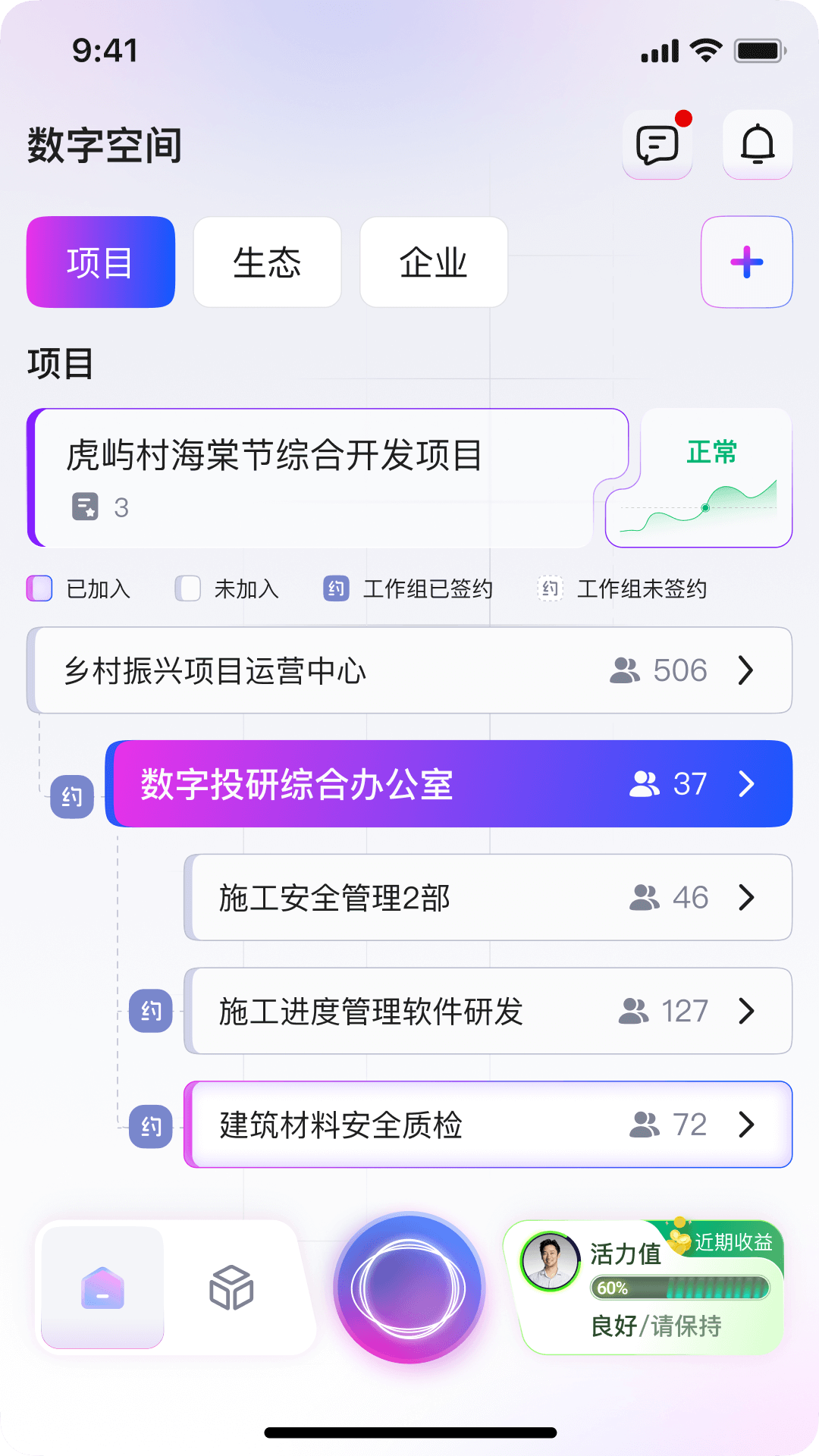Tap the file count icon on project card

[86, 506]
